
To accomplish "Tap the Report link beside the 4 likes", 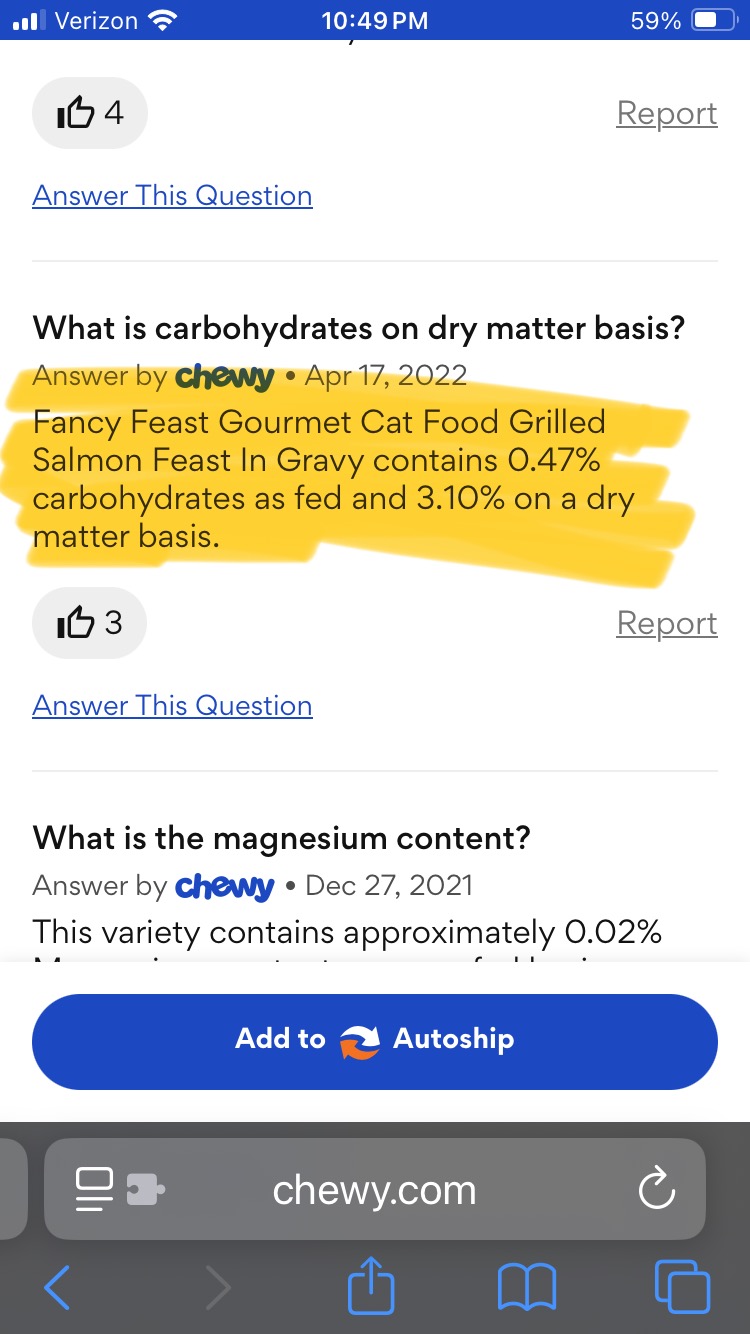I will [666, 113].
